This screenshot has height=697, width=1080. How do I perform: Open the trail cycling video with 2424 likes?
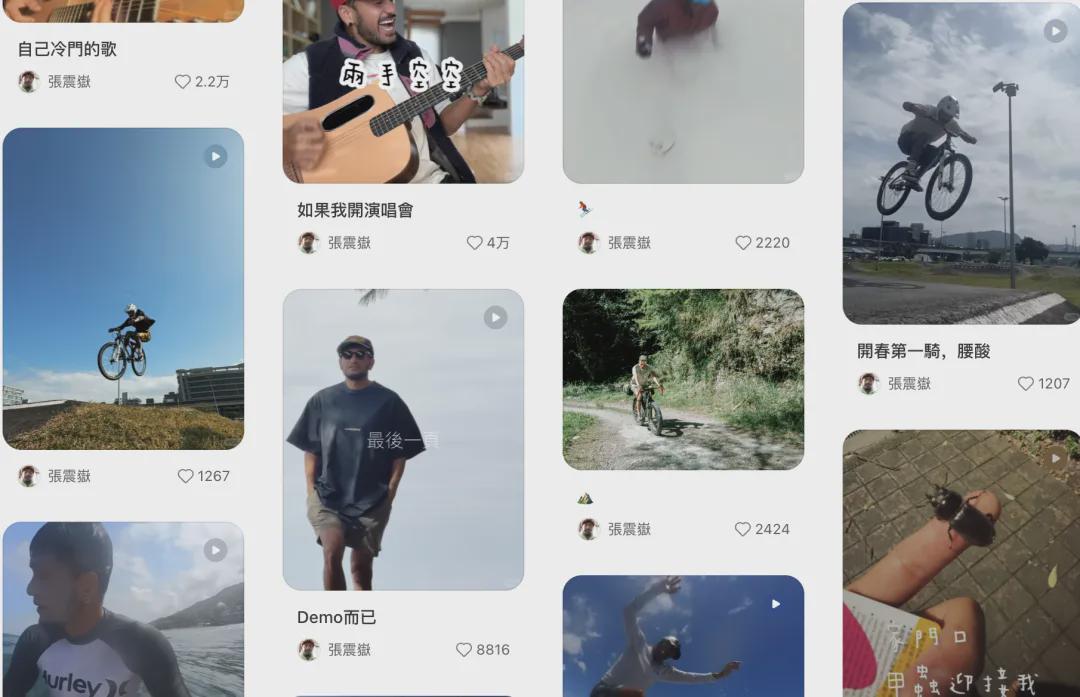683,379
